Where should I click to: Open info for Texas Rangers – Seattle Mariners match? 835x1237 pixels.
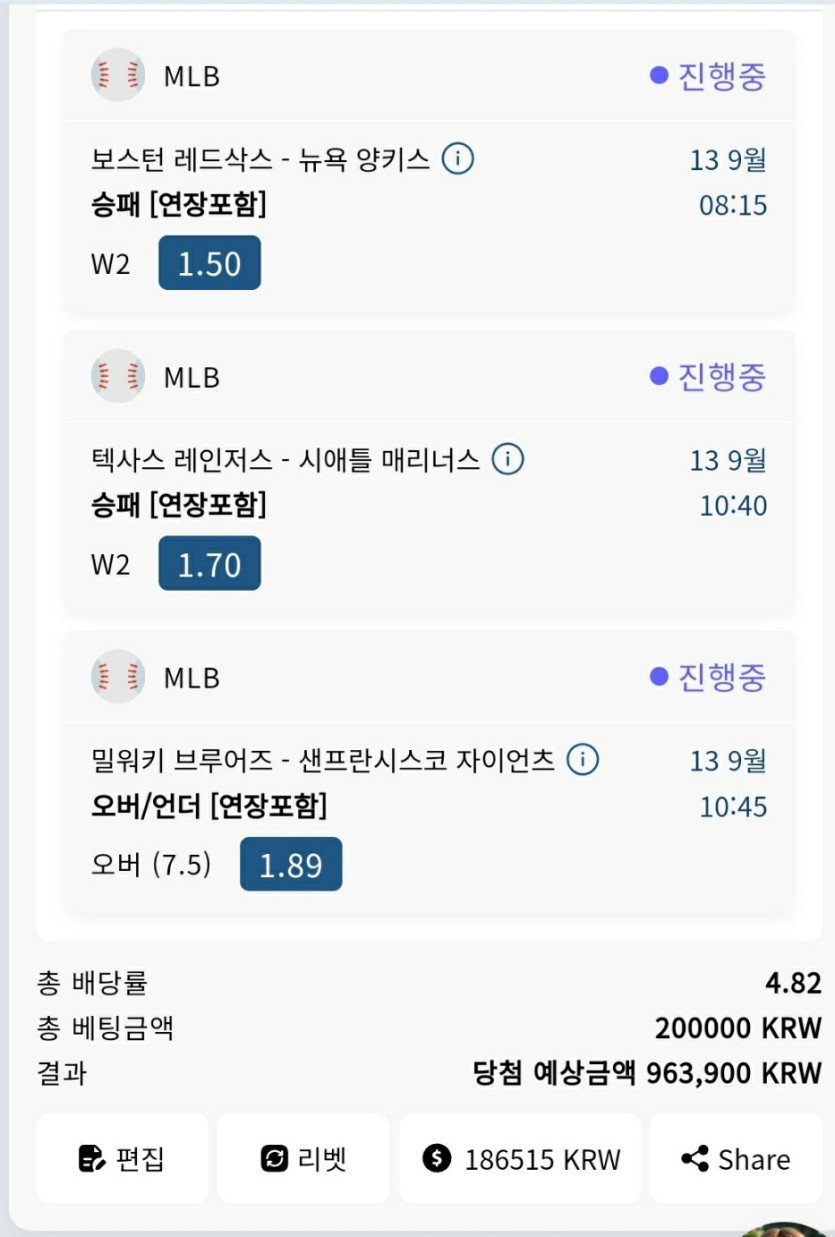coord(508,460)
